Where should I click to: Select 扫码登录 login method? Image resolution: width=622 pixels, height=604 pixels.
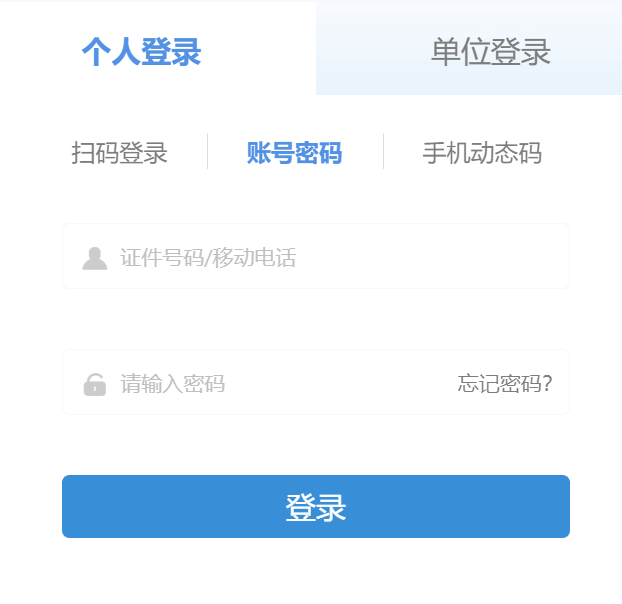click(x=119, y=153)
